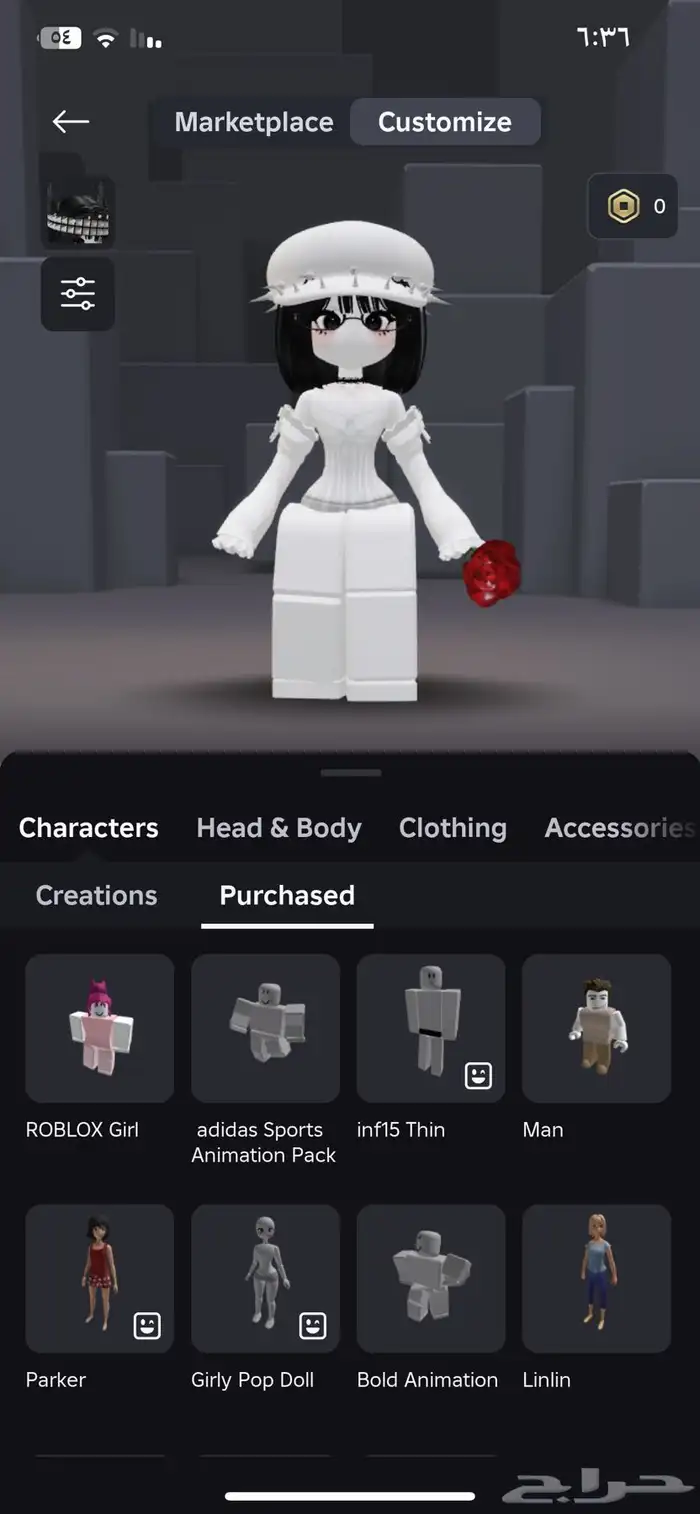Apply the Bold Animation pack
700x1514 pixels.
pyautogui.click(x=431, y=1278)
